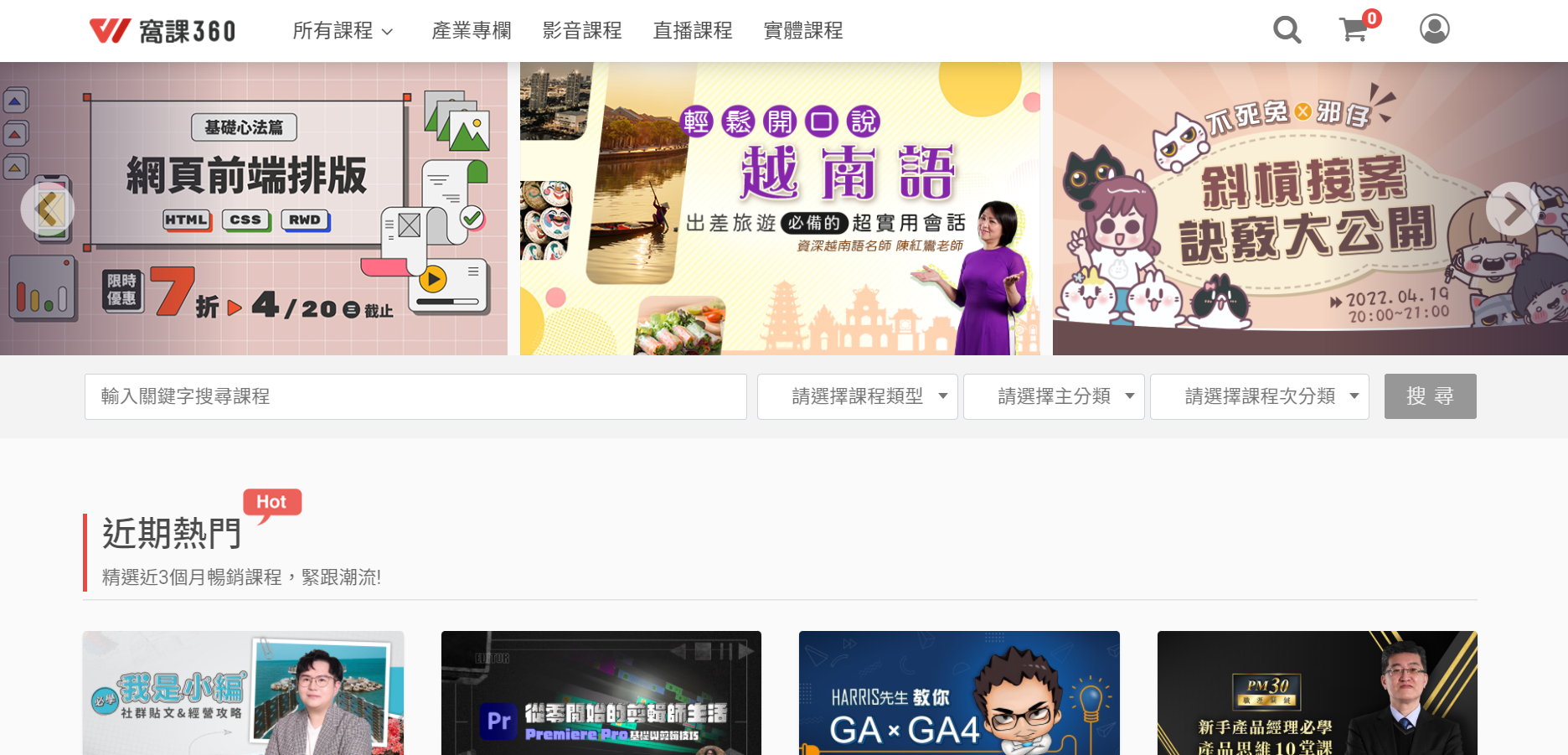
Task: Open the user account icon
Action: (1434, 29)
